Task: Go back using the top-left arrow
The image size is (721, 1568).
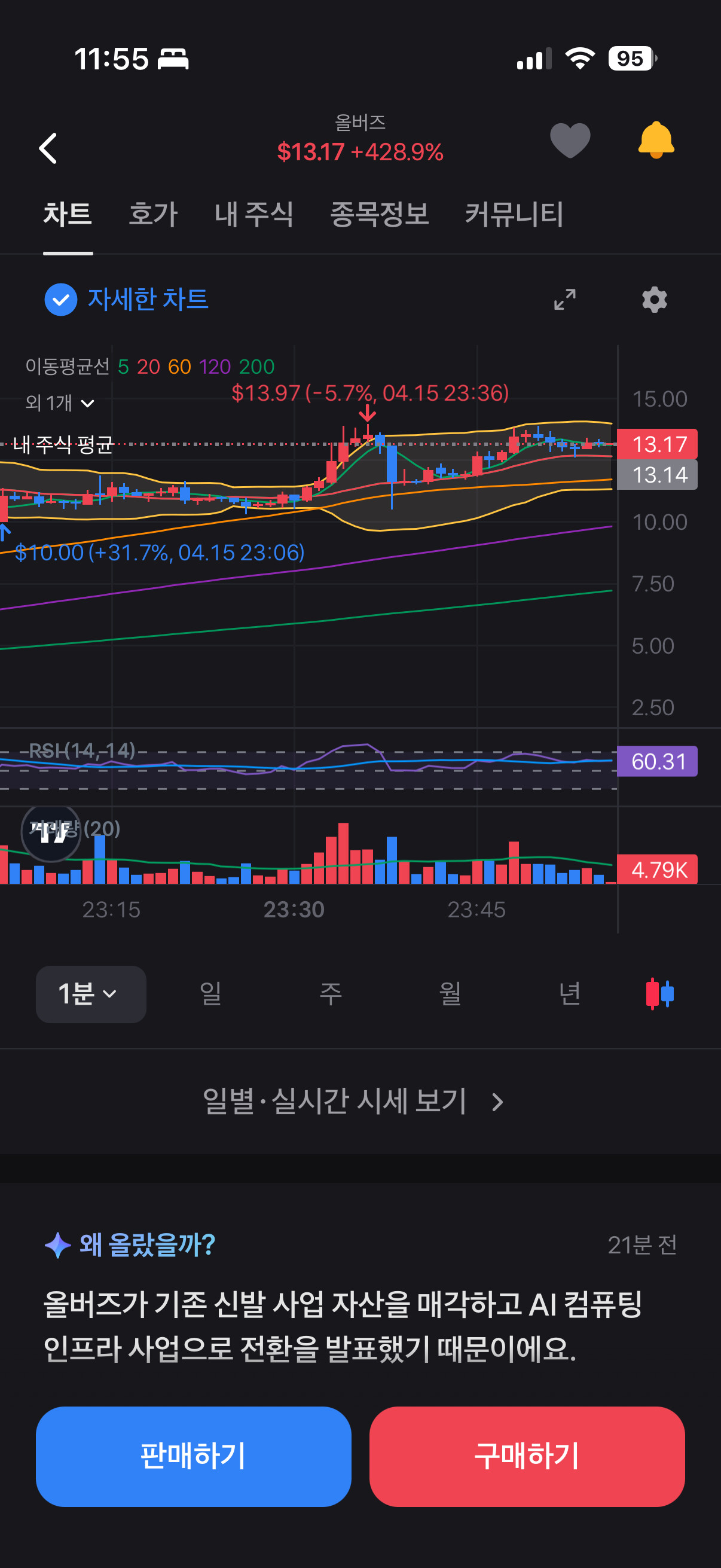Action: (x=48, y=148)
